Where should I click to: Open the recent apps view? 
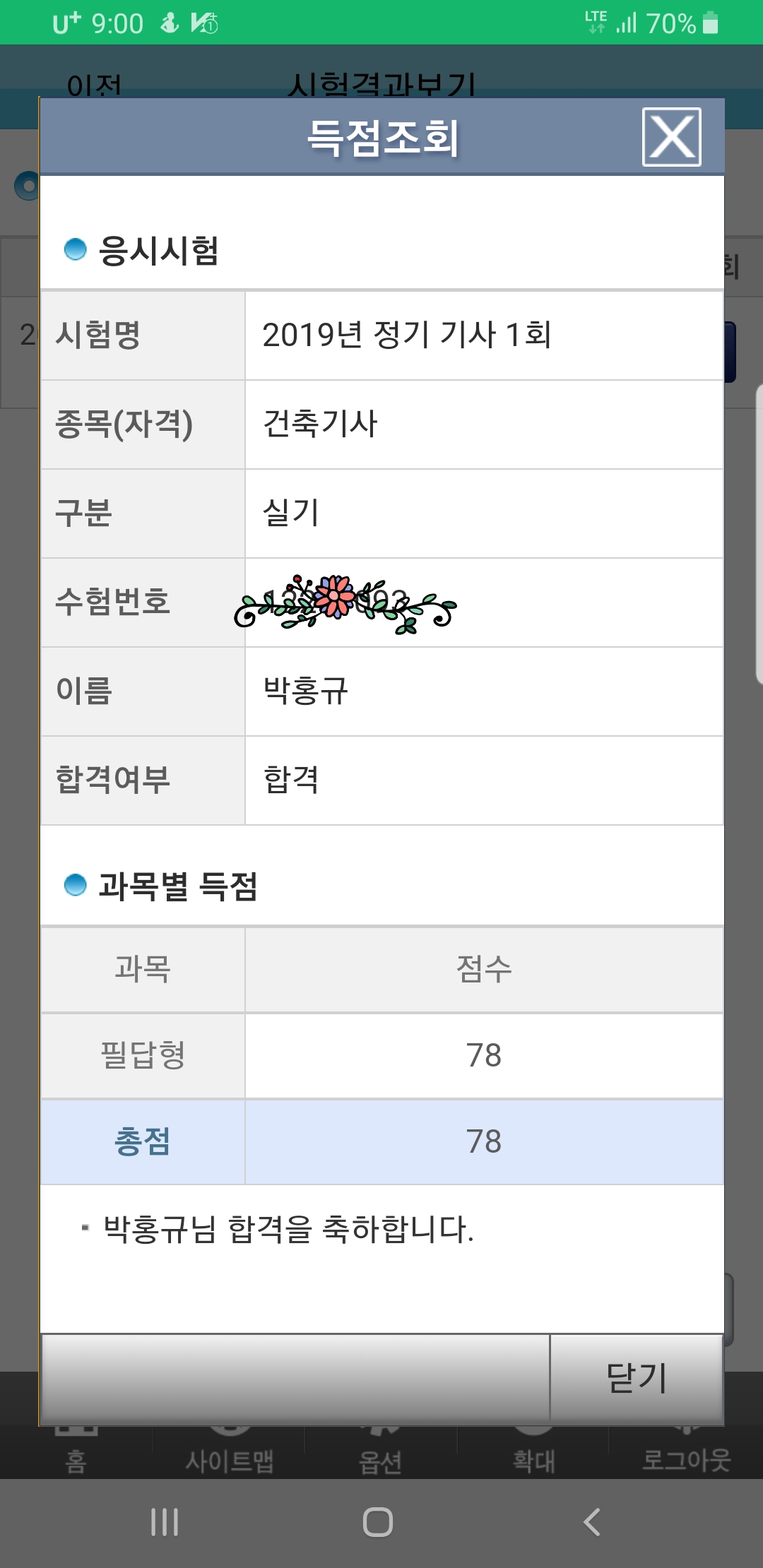pyautogui.click(x=165, y=1522)
